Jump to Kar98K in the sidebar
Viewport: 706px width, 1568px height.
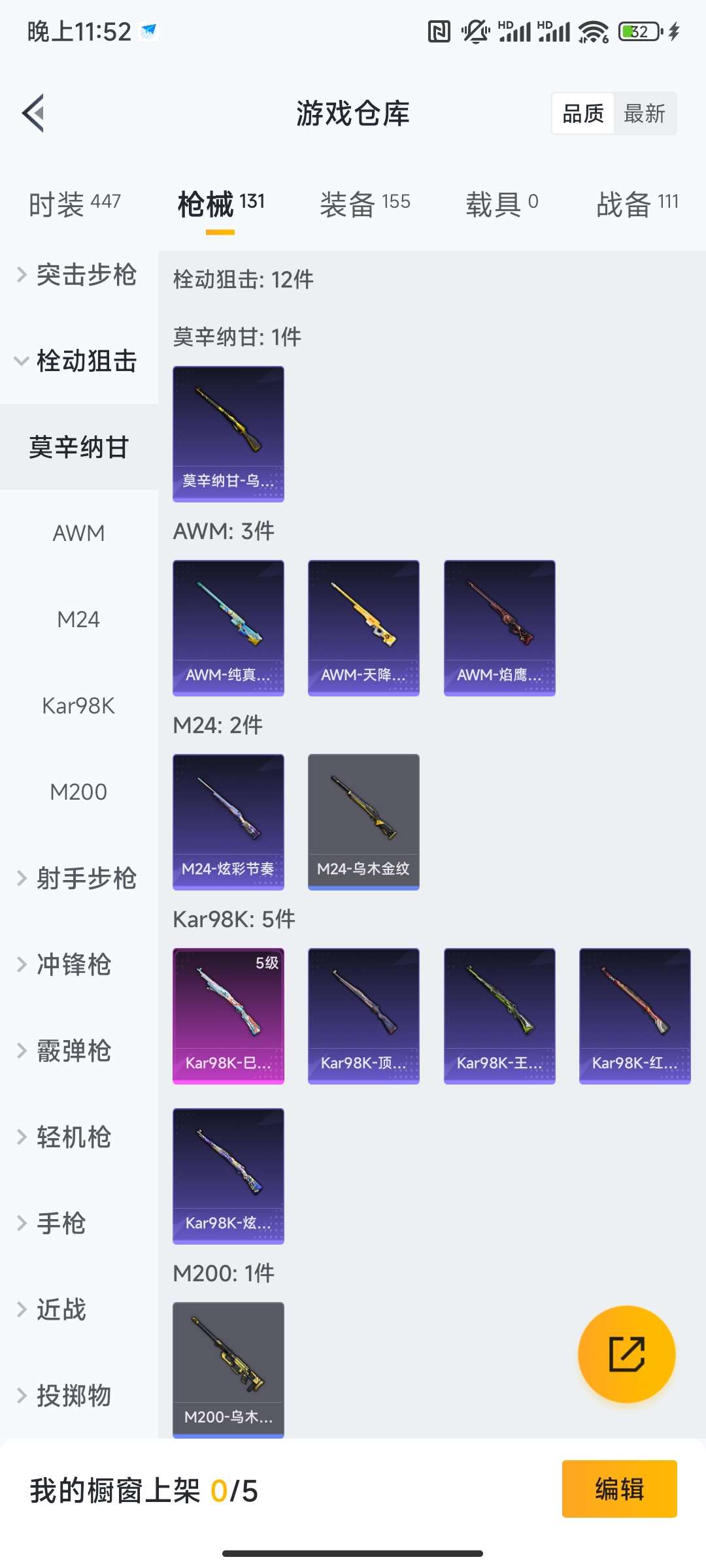78,706
